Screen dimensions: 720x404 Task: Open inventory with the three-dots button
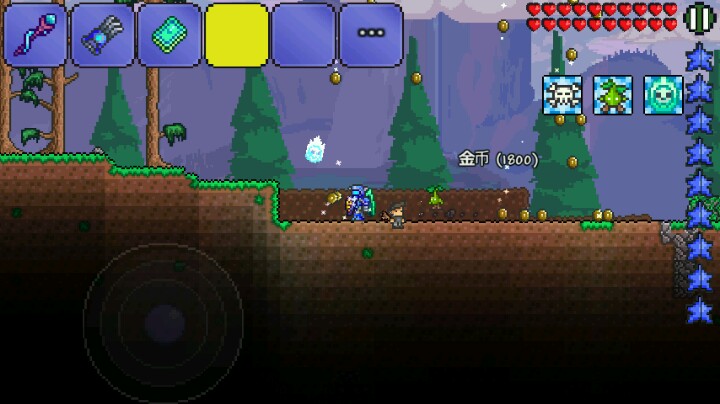click(370, 33)
